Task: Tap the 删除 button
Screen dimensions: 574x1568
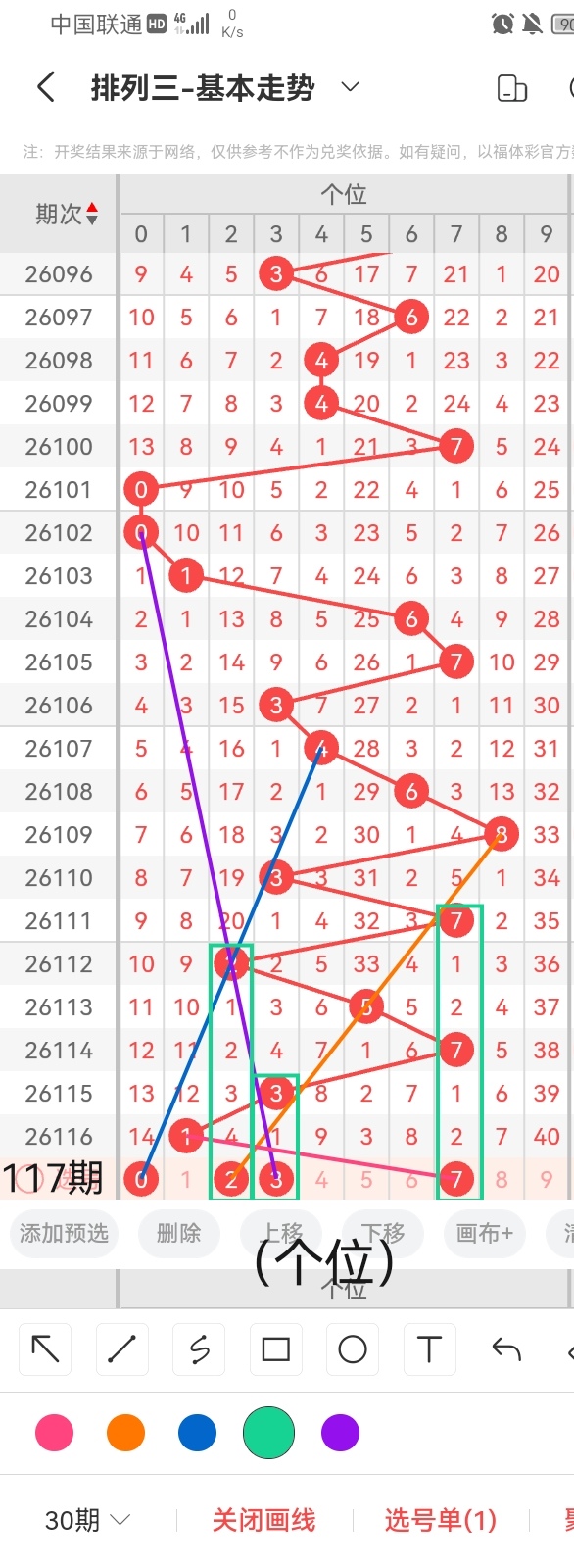Action: 178,1232
